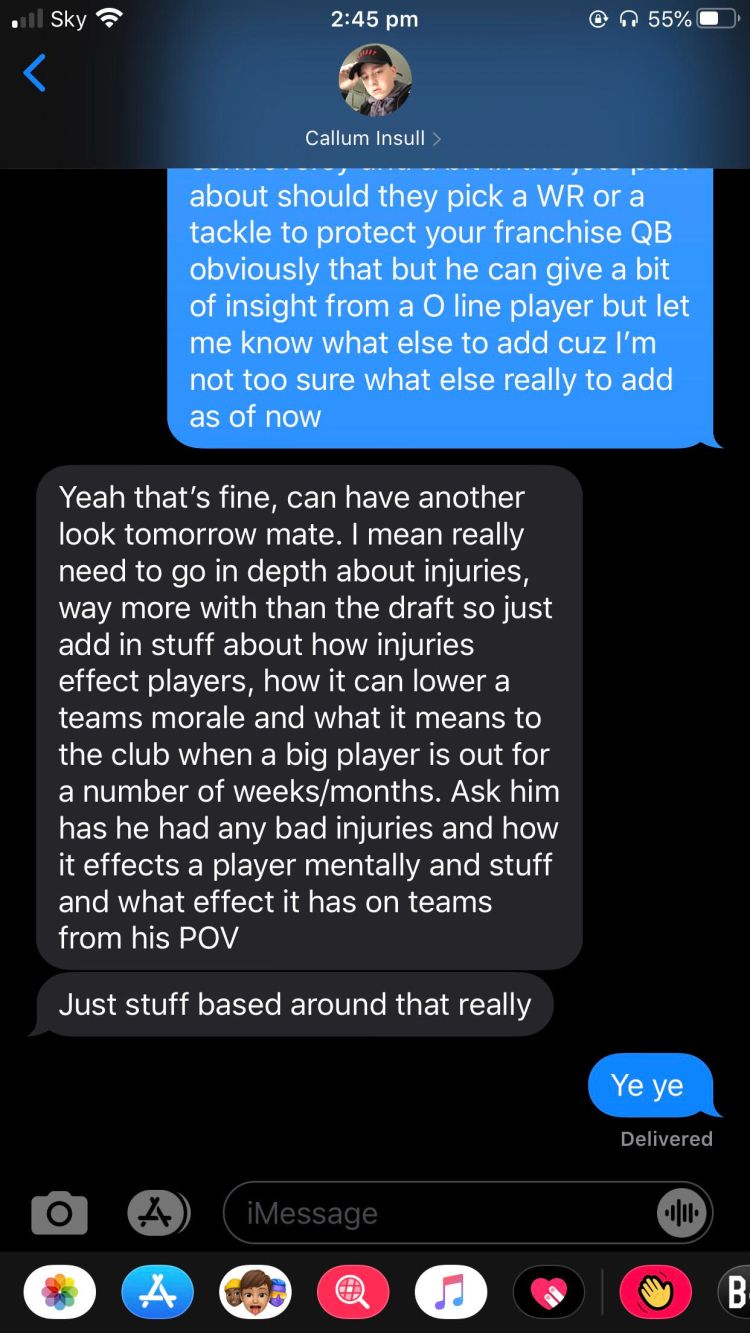This screenshot has width=750, height=1333.
Task: Open the Music iMessage app
Action: point(452,1292)
